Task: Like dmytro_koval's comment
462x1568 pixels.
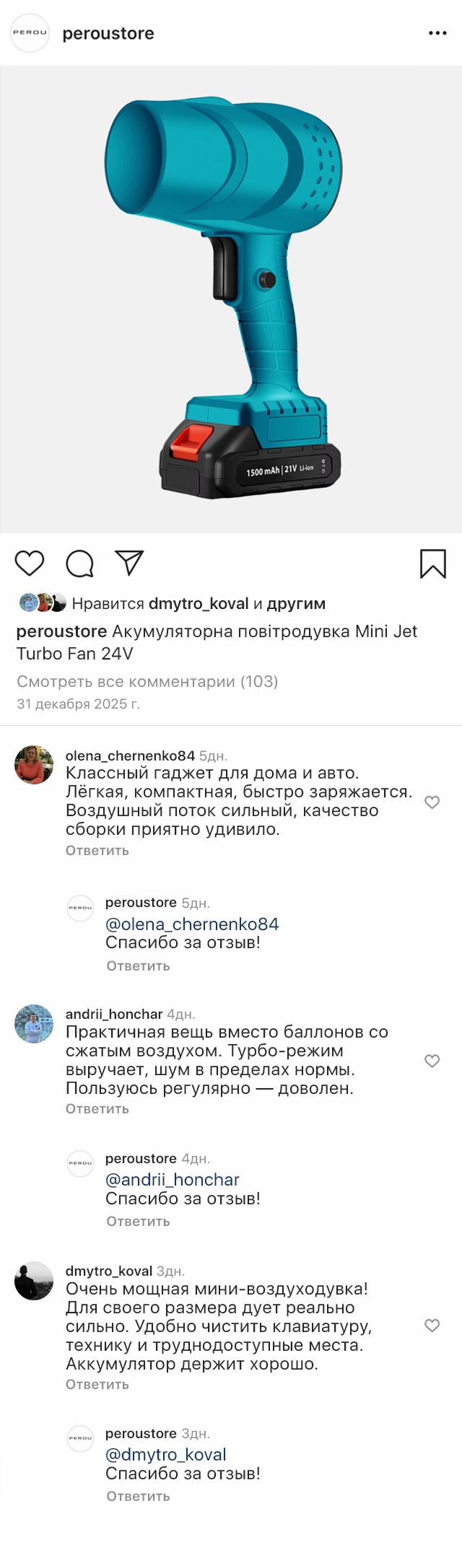Action: [432, 1325]
